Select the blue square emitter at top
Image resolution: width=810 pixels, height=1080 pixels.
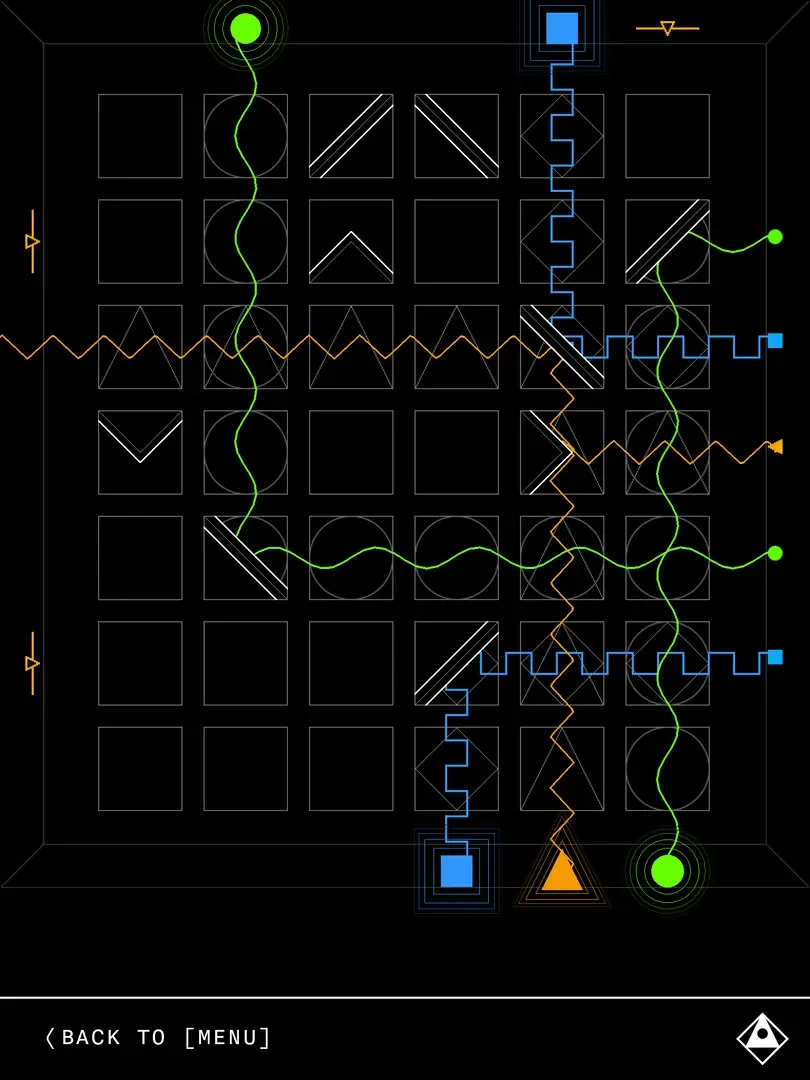coord(562,28)
